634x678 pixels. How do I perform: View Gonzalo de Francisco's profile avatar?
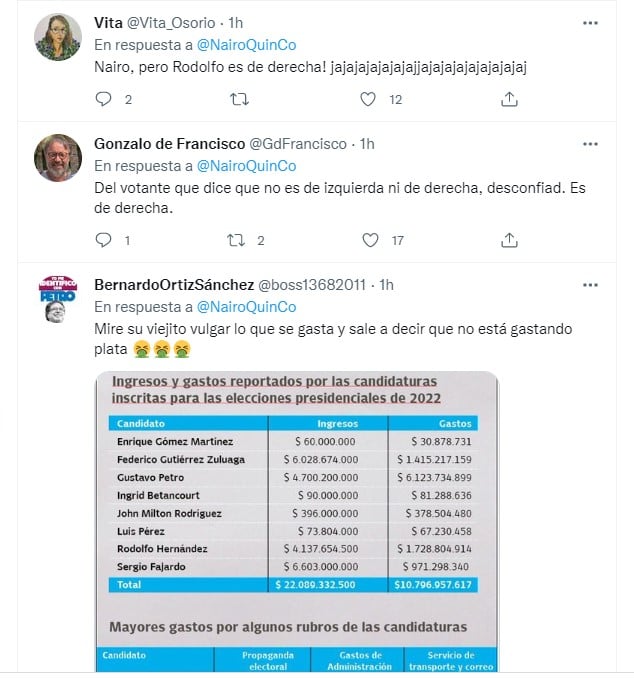[x=58, y=158]
